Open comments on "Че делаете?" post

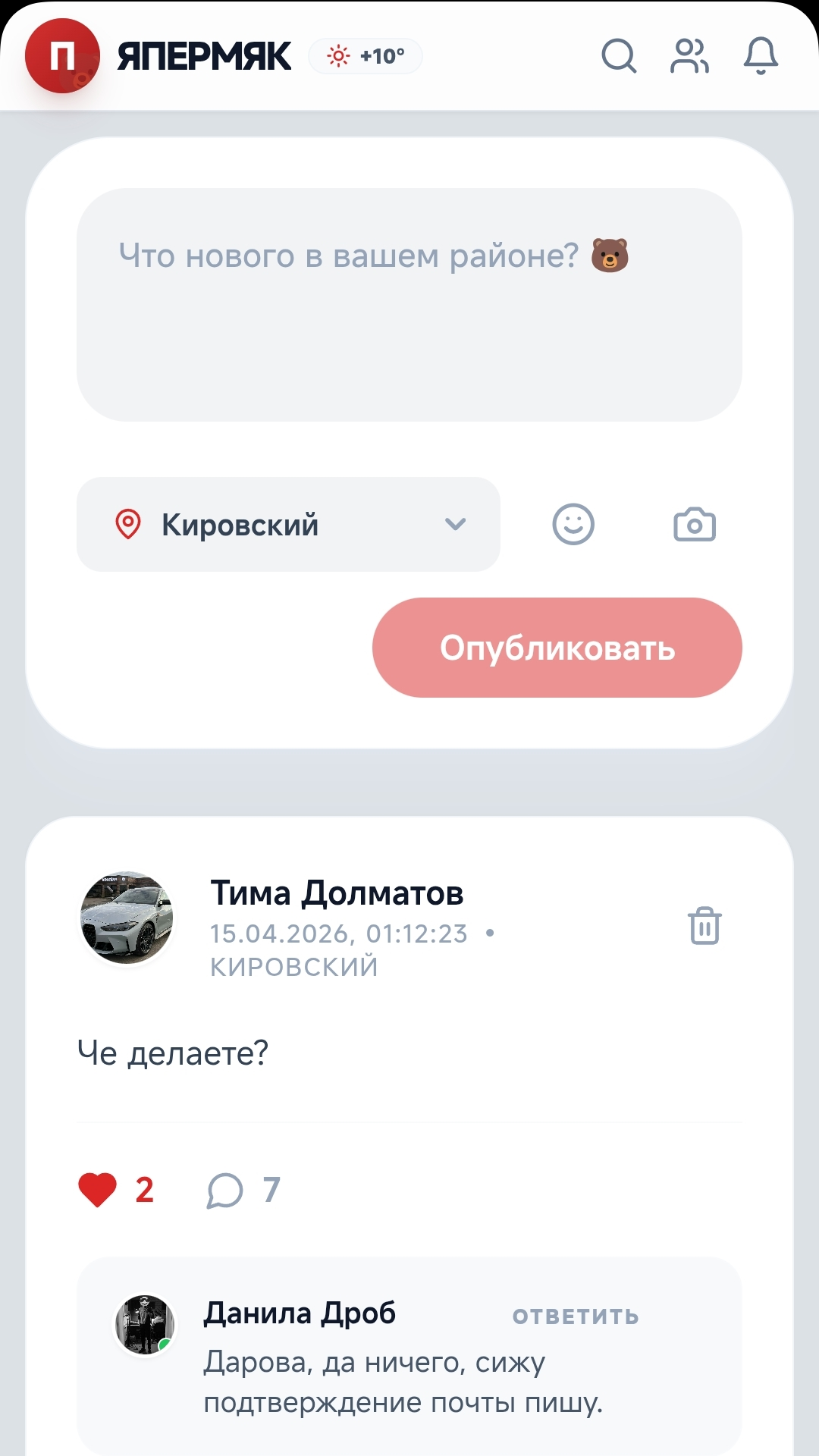pos(225,1190)
